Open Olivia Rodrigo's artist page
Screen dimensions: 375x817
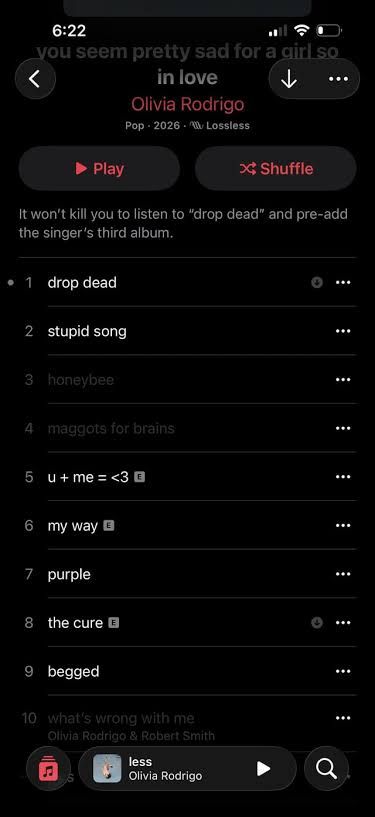[x=188, y=104]
